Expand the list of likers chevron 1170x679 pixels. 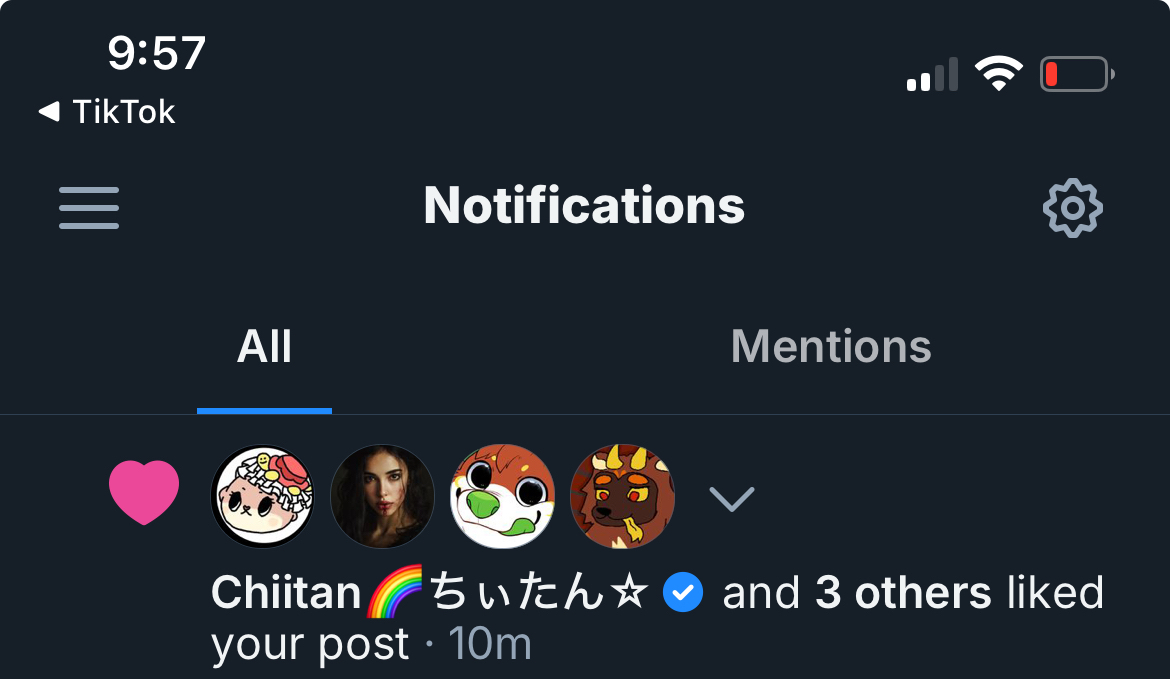(x=731, y=498)
